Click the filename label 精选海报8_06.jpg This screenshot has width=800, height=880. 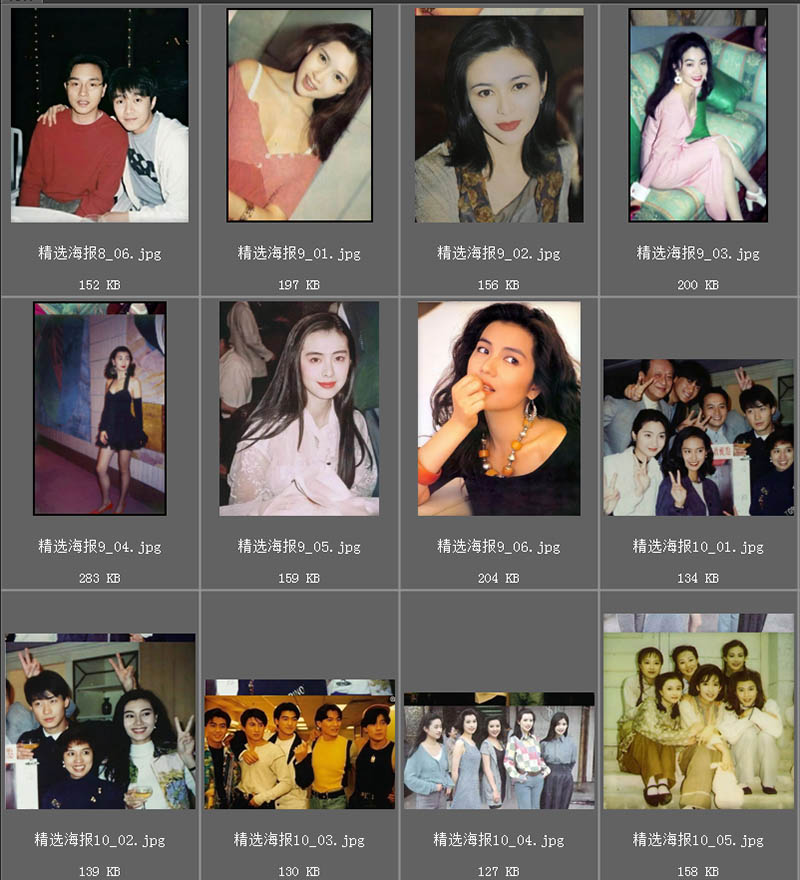96,254
